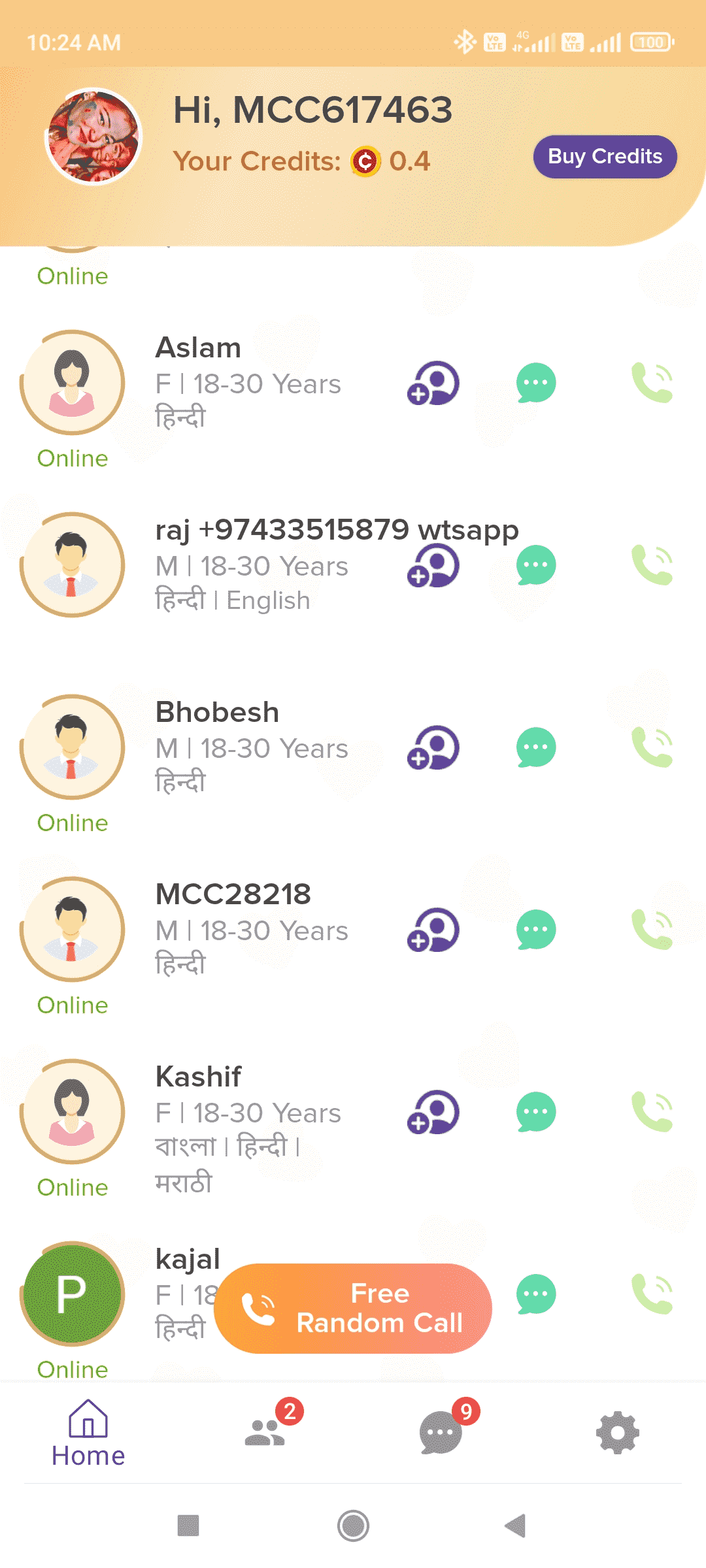Go back using the system back button
706x1568 pixels.
click(x=515, y=1526)
